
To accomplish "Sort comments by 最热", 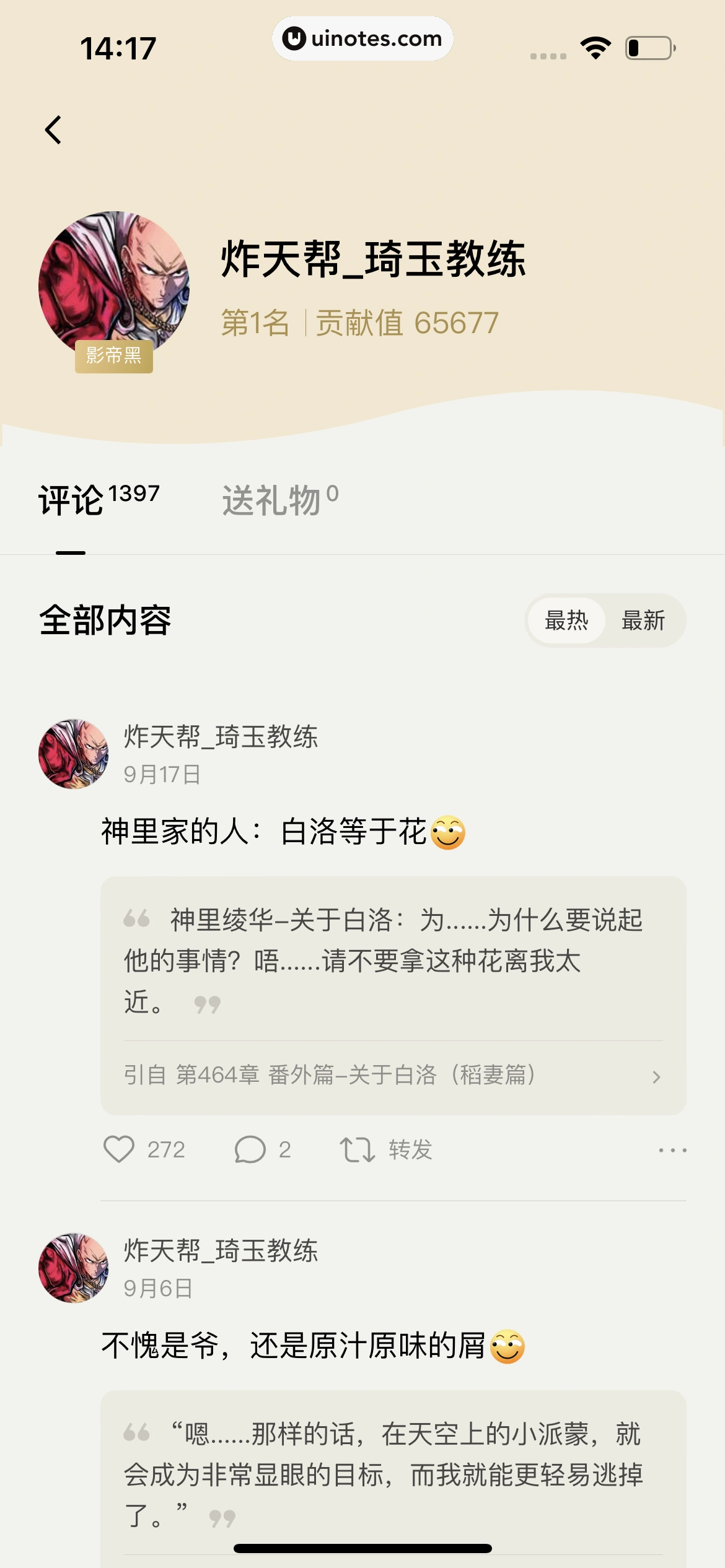I will (566, 621).
